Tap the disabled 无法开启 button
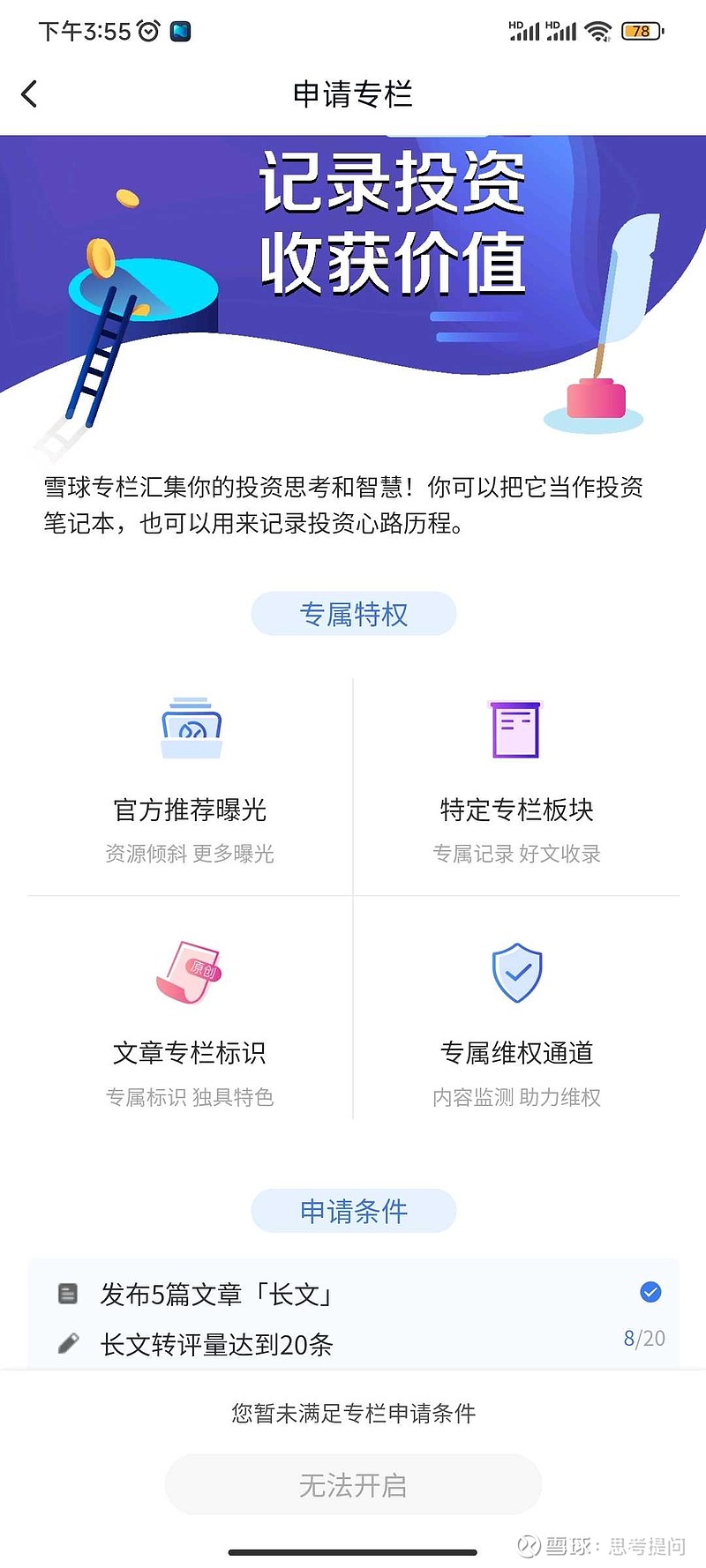The height and width of the screenshot is (1568, 706). coord(353,1485)
